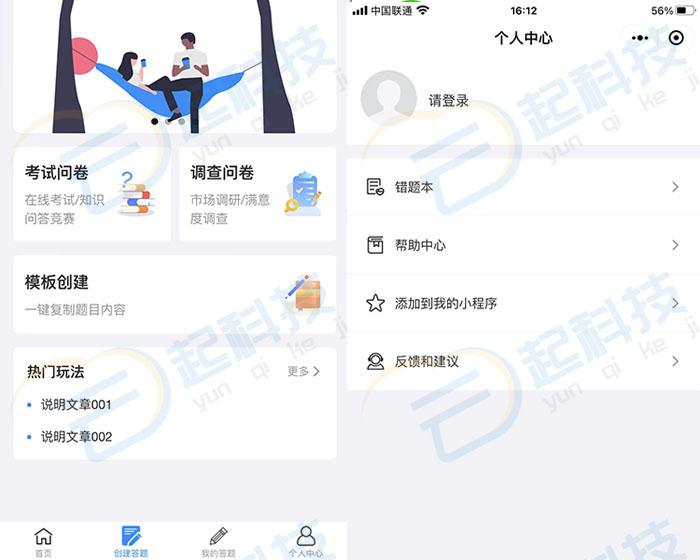Screen dimensions: 700x560
Task: Open article 说明文章001
Action: point(76,405)
